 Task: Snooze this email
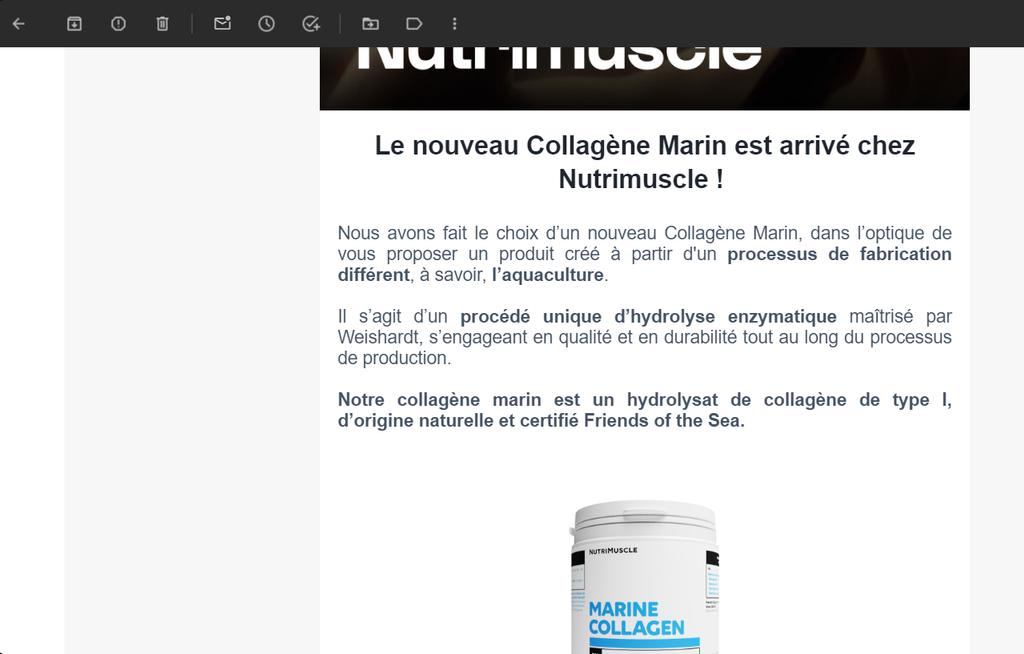pyautogui.click(x=266, y=24)
